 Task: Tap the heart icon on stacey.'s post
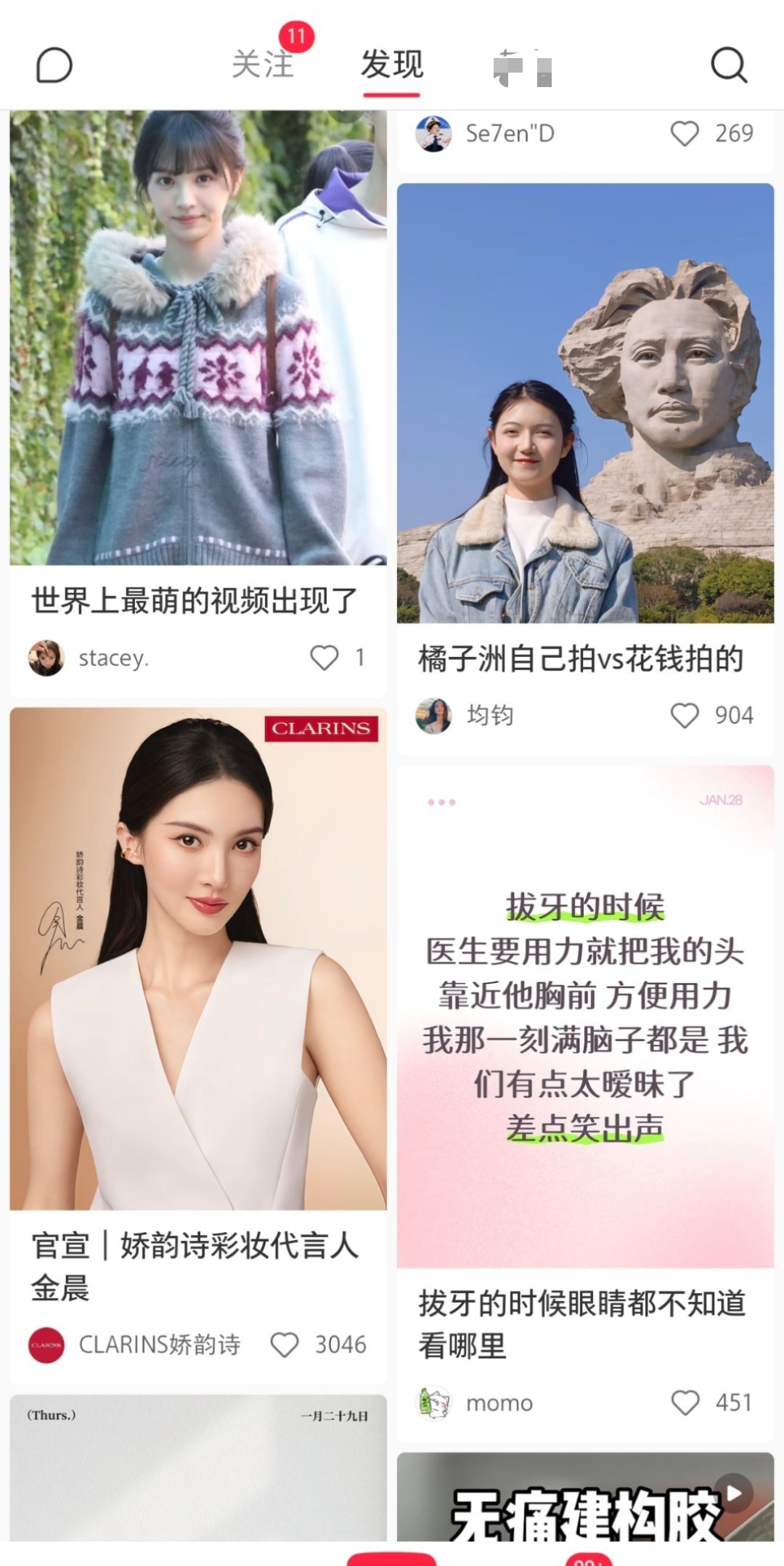click(x=324, y=658)
